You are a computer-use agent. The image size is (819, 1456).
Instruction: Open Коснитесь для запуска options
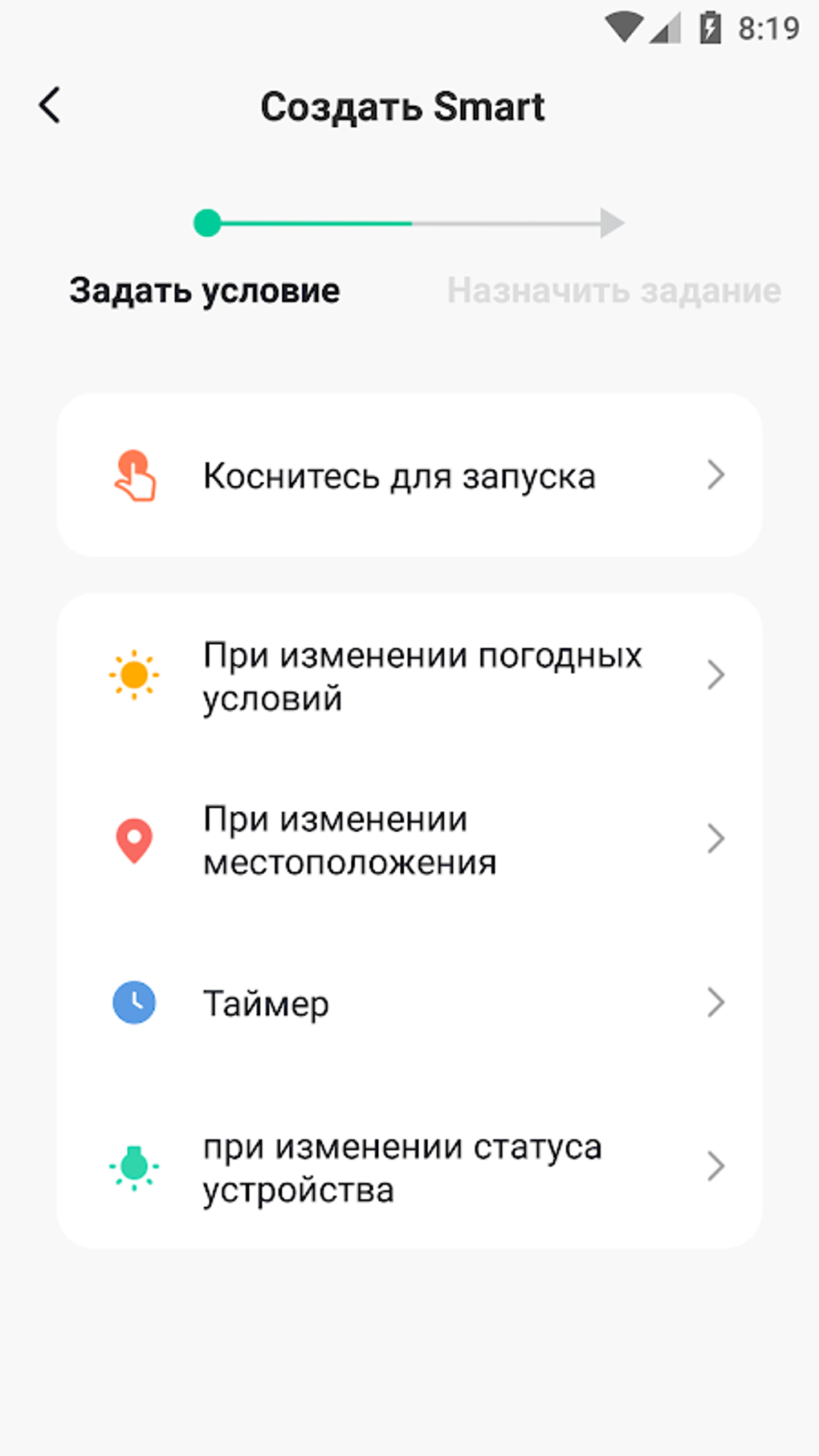point(409,475)
